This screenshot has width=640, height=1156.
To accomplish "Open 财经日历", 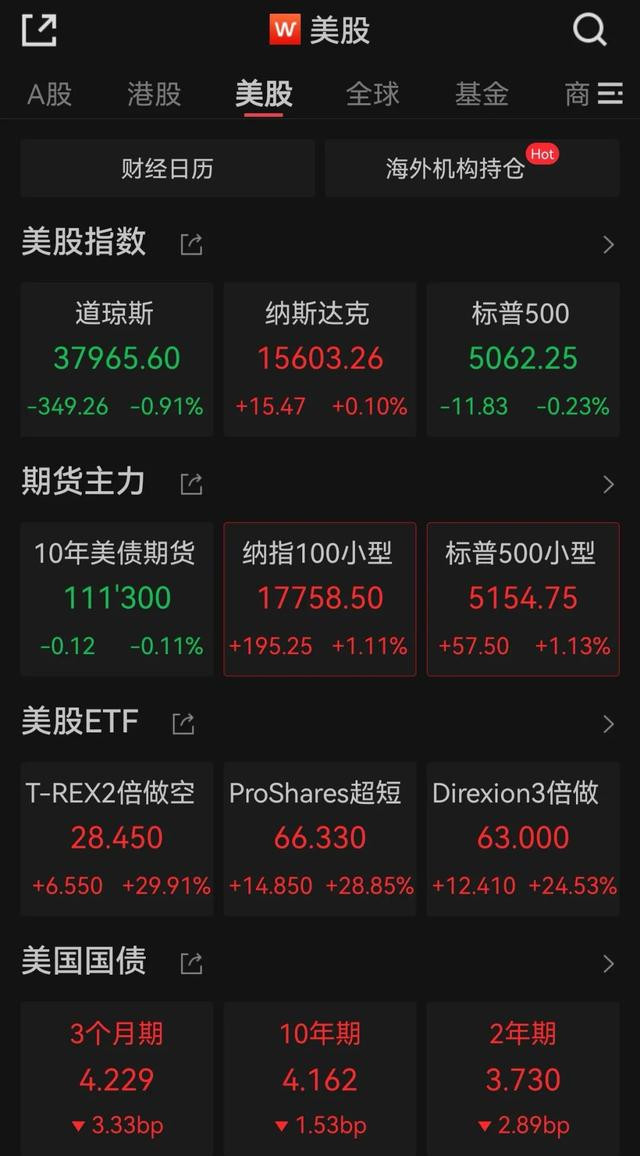I will (167, 168).
